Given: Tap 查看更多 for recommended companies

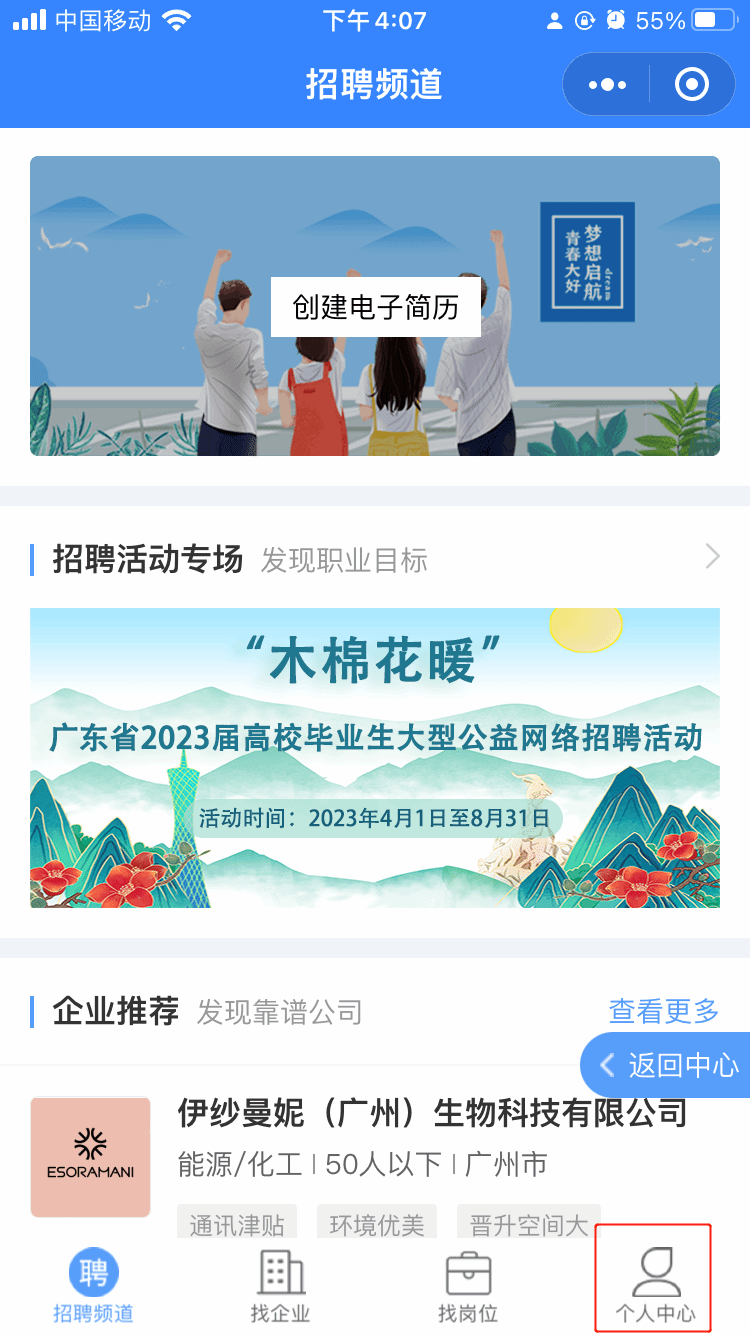Looking at the screenshot, I should tap(664, 1011).
